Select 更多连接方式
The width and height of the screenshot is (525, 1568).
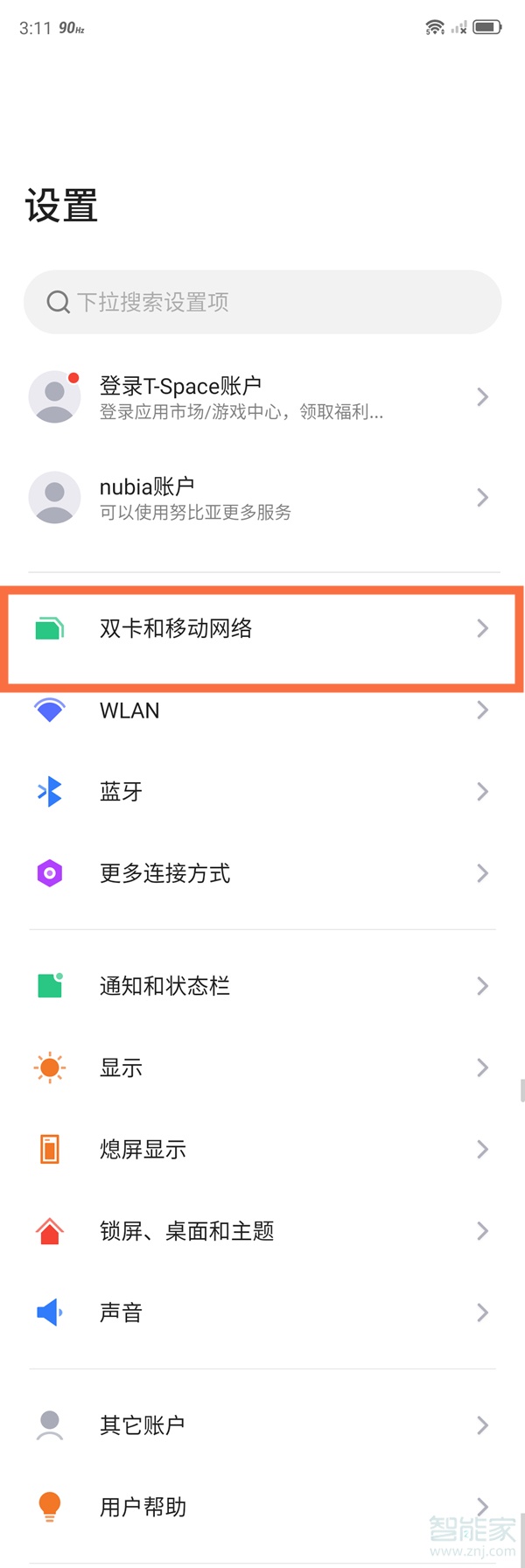[262, 873]
